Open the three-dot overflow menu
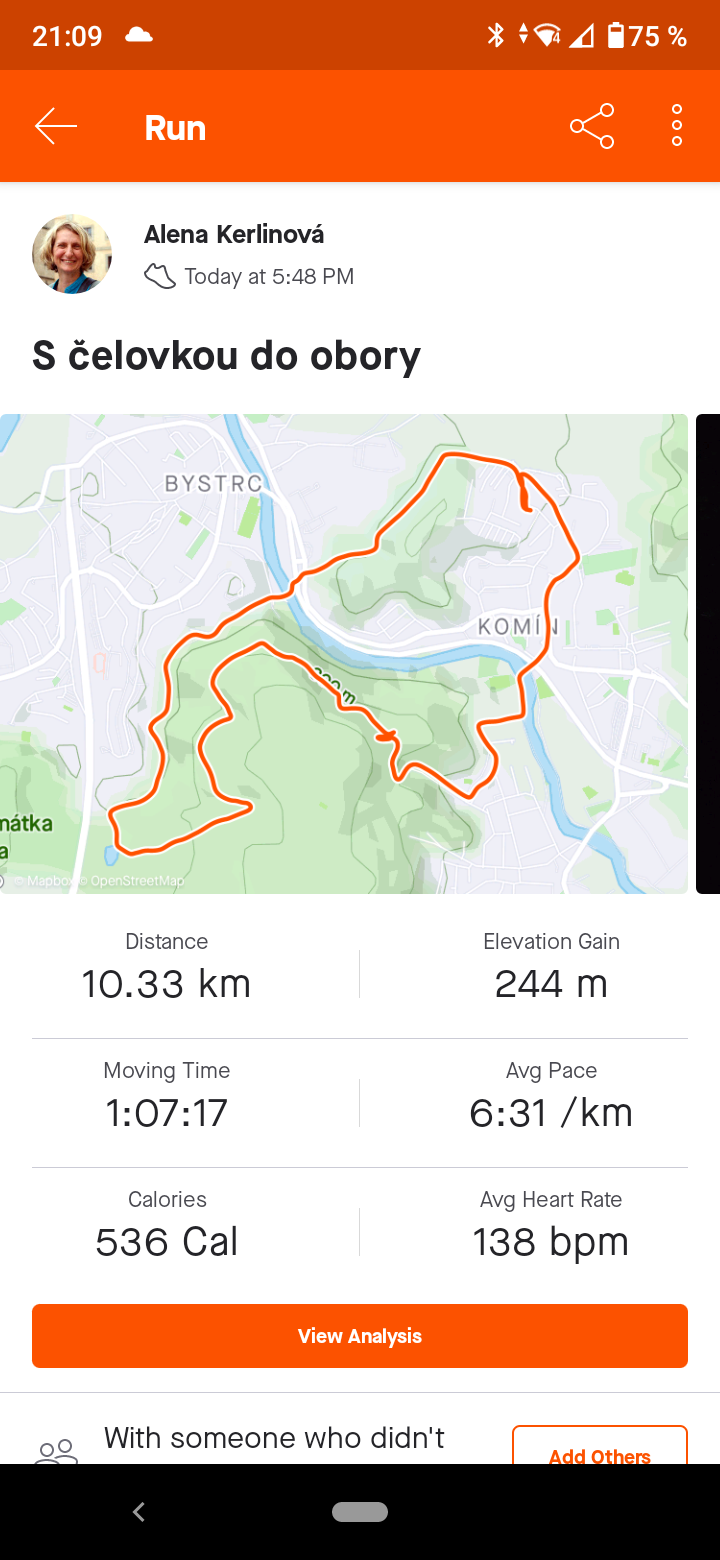This screenshot has width=720, height=1560. (677, 126)
